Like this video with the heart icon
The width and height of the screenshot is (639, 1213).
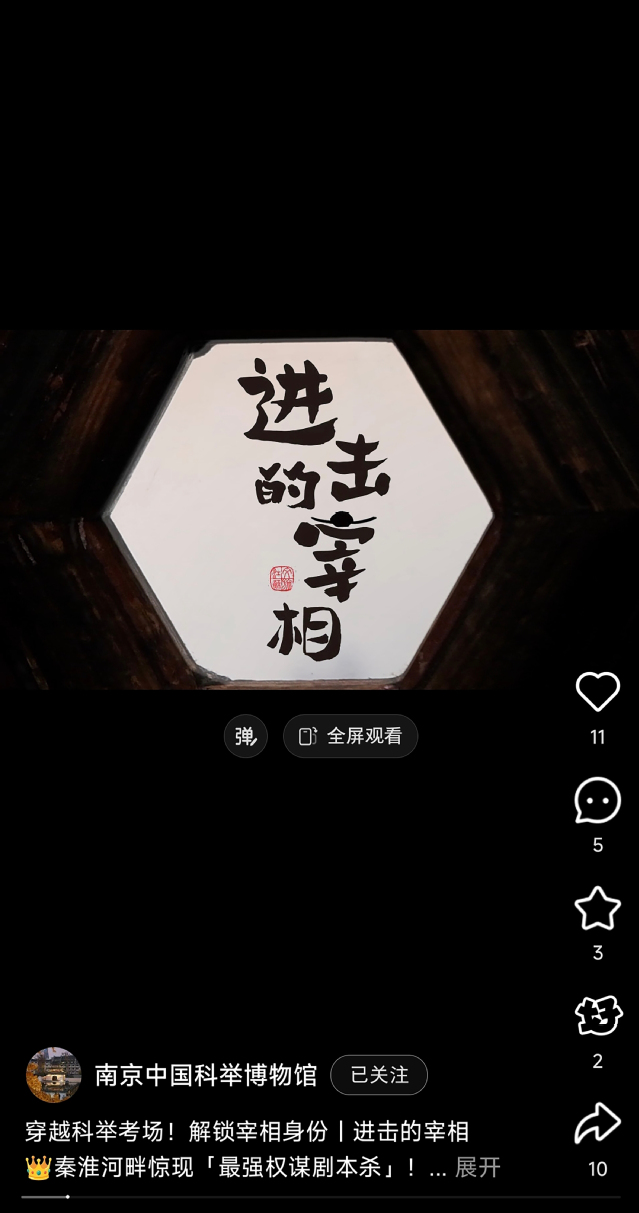(x=597, y=692)
